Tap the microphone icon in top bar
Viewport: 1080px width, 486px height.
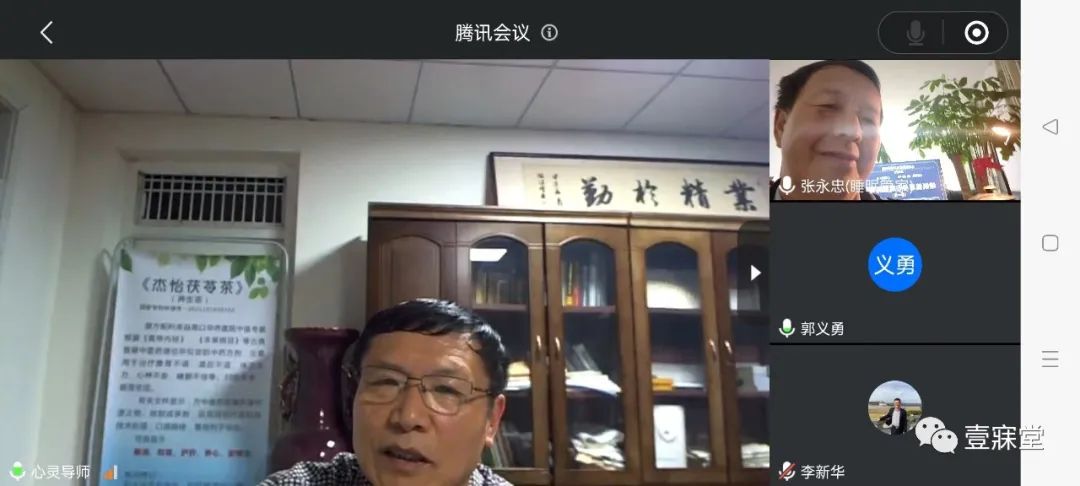[x=915, y=33]
